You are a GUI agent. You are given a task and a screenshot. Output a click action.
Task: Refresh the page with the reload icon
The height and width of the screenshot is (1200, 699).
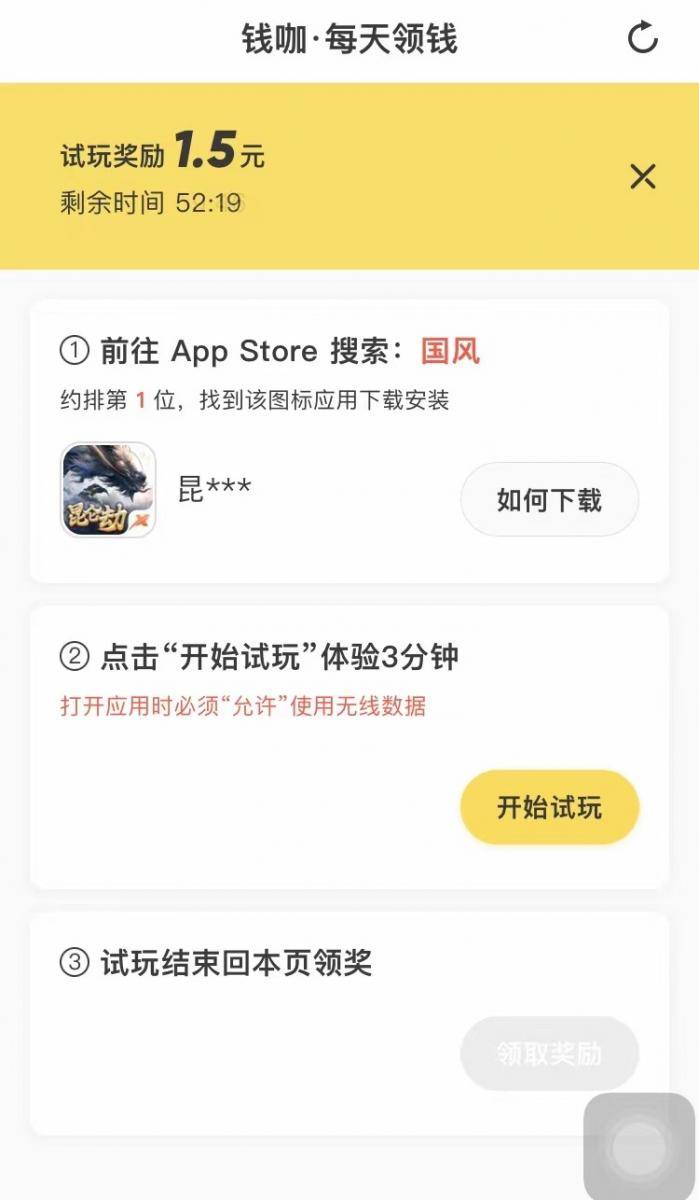pyautogui.click(x=643, y=38)
